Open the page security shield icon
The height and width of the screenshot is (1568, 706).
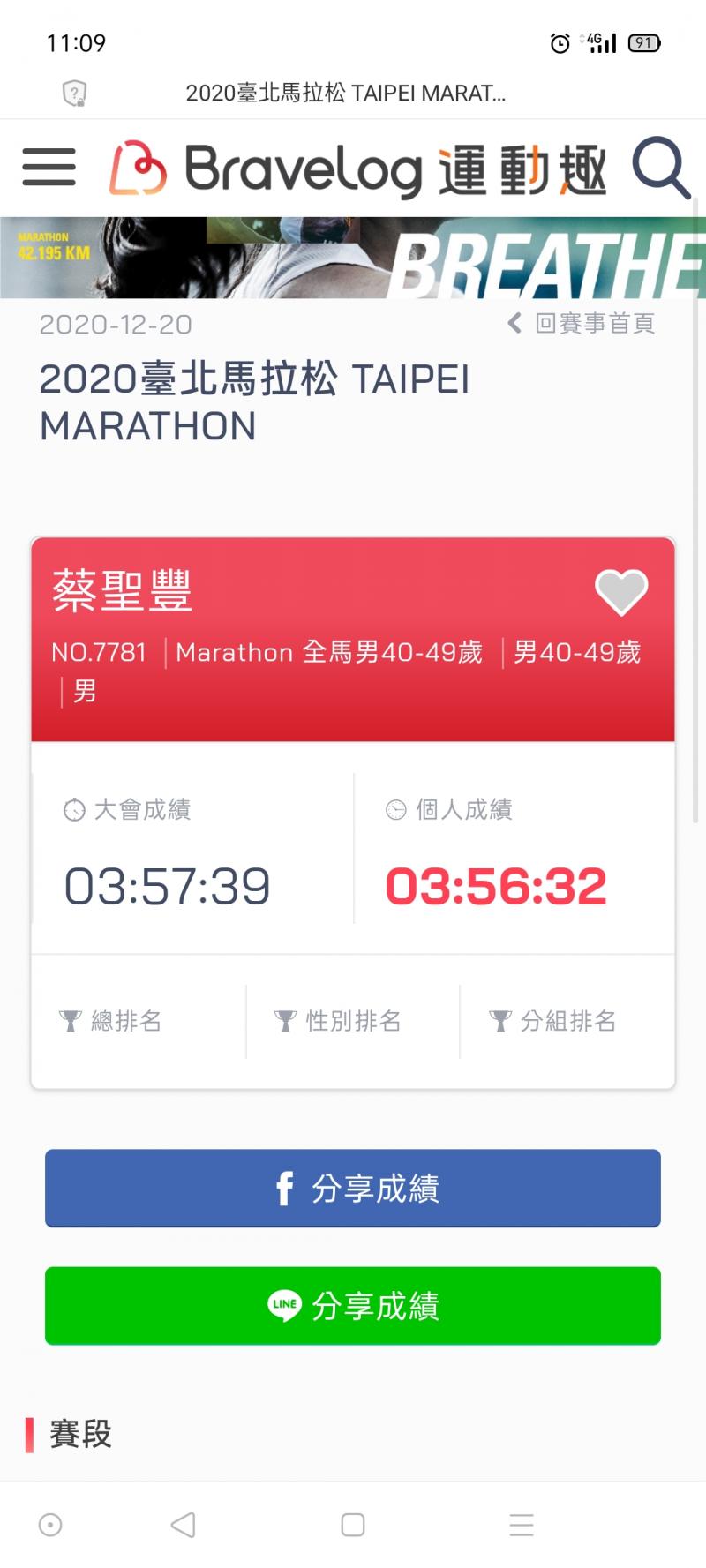75,93
